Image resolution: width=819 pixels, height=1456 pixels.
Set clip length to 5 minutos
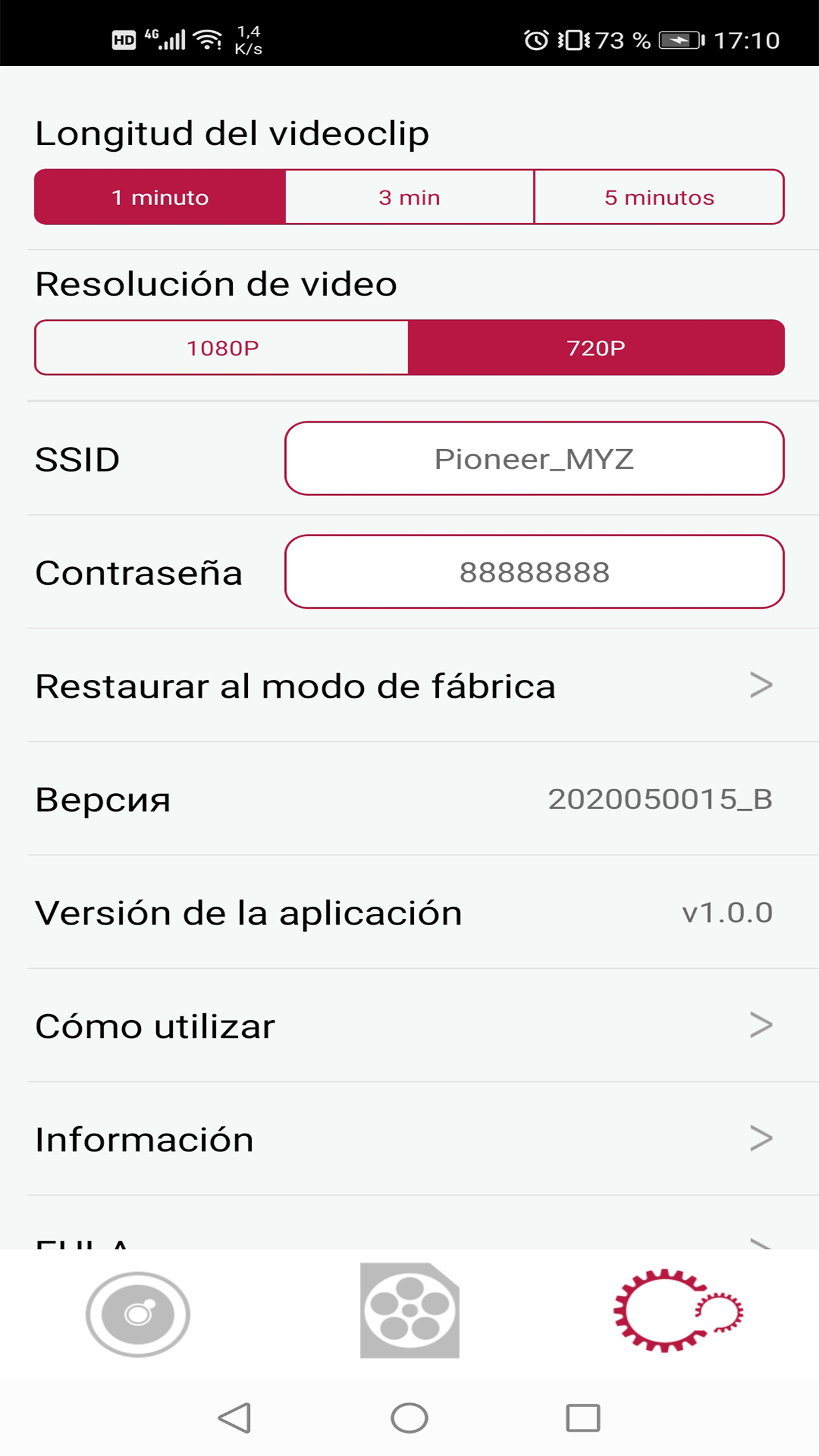(659, 197)
